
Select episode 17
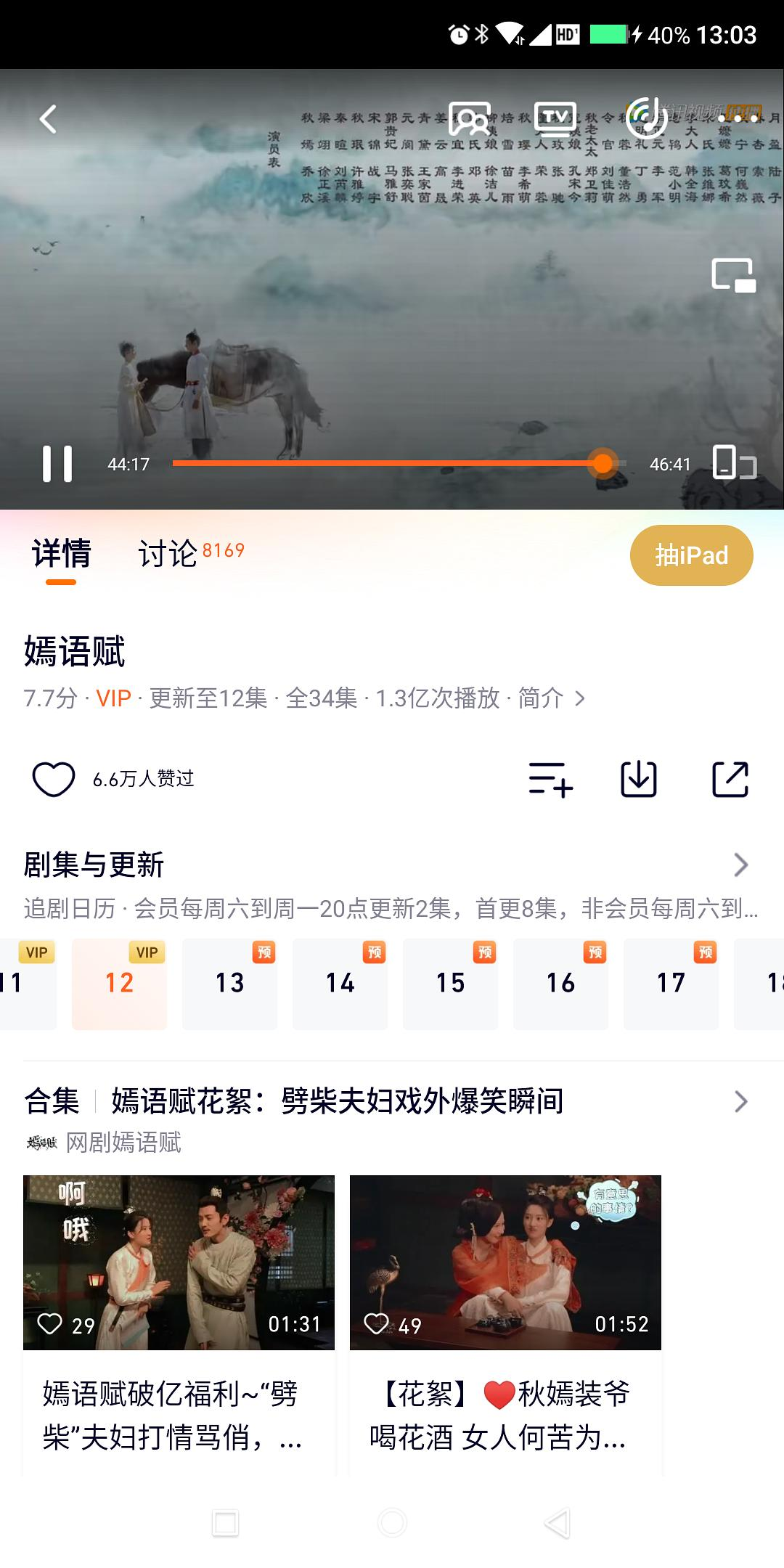click(x=671, y=983)
